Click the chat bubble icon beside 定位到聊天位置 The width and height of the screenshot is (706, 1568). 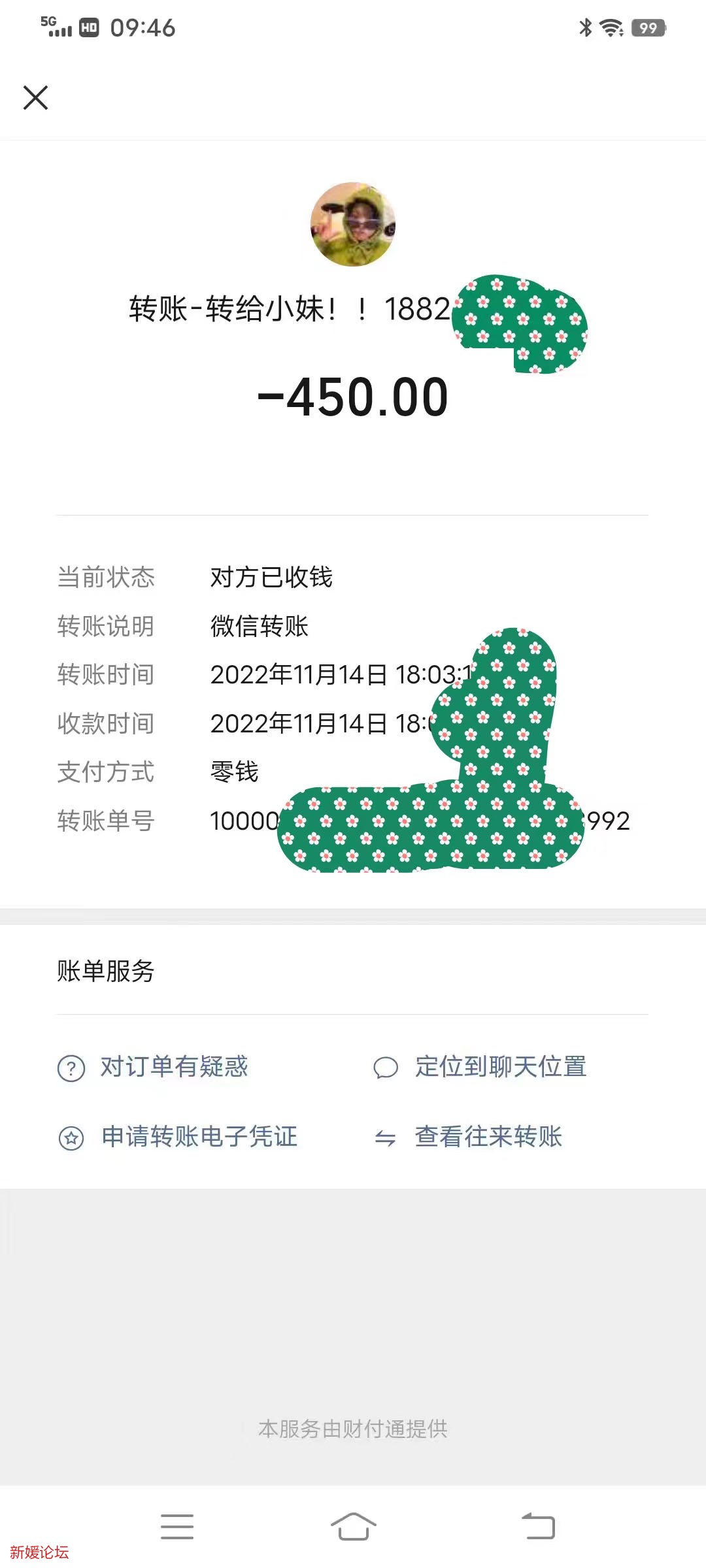click(386, 1065)
